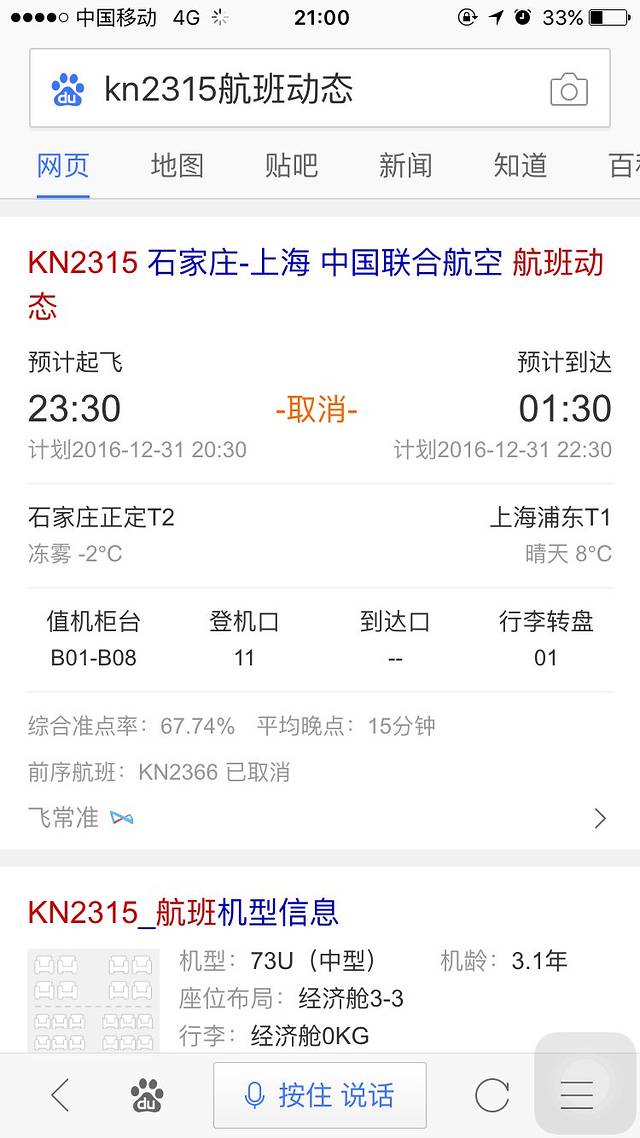
Task: Open the browser menu
Action: click(x=577, y=1096)
